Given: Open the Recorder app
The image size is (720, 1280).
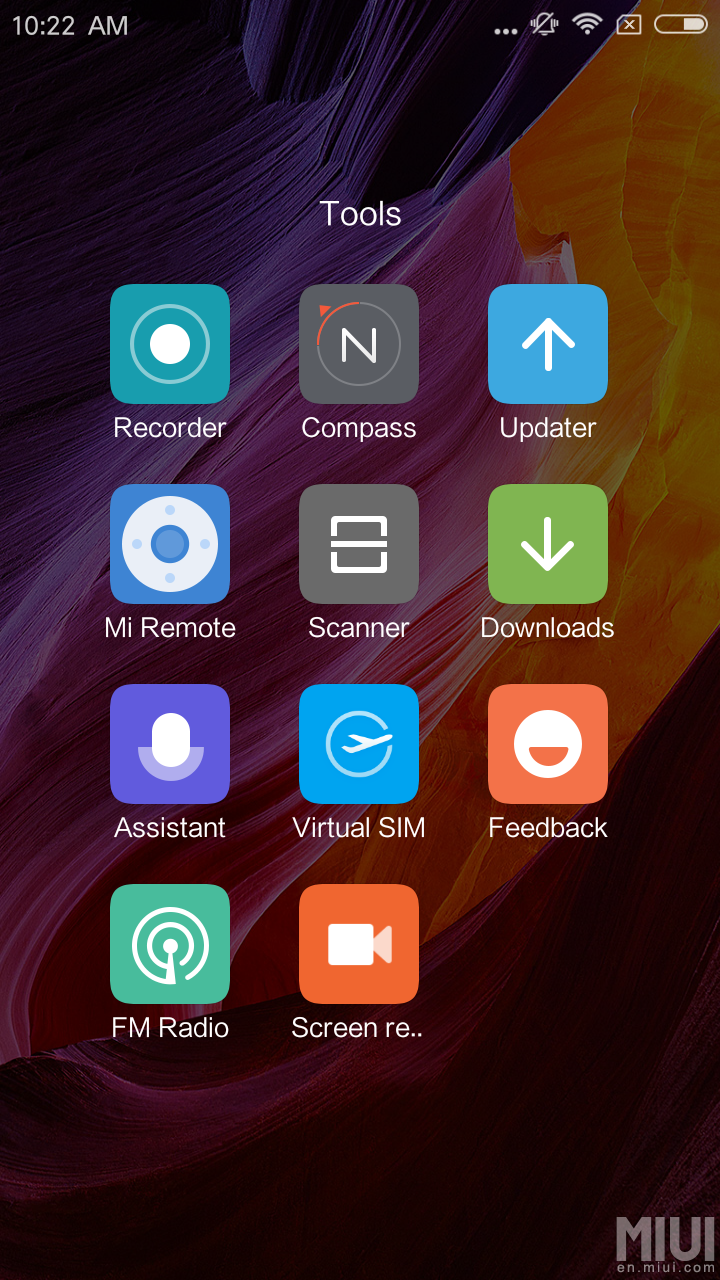Looking at the screenshot, I should [x=170, y=344].
